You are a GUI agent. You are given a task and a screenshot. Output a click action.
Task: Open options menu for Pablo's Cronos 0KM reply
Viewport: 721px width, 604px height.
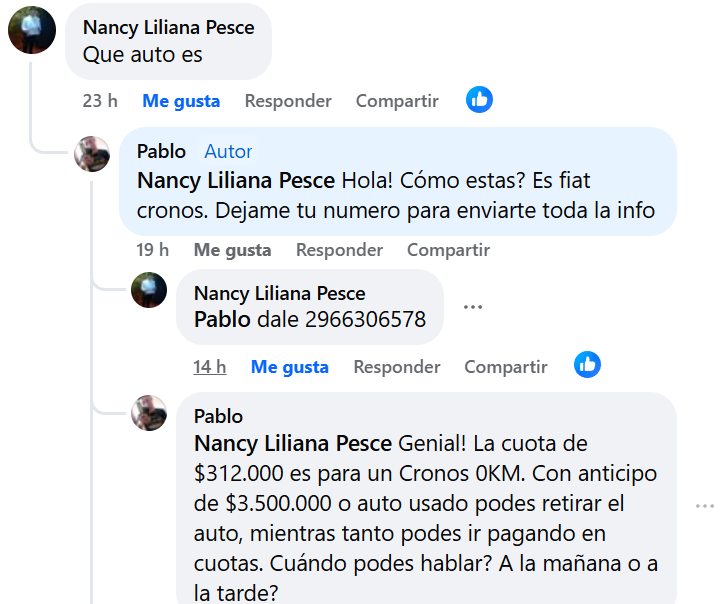pyautogui.click(x=705, y=507)
